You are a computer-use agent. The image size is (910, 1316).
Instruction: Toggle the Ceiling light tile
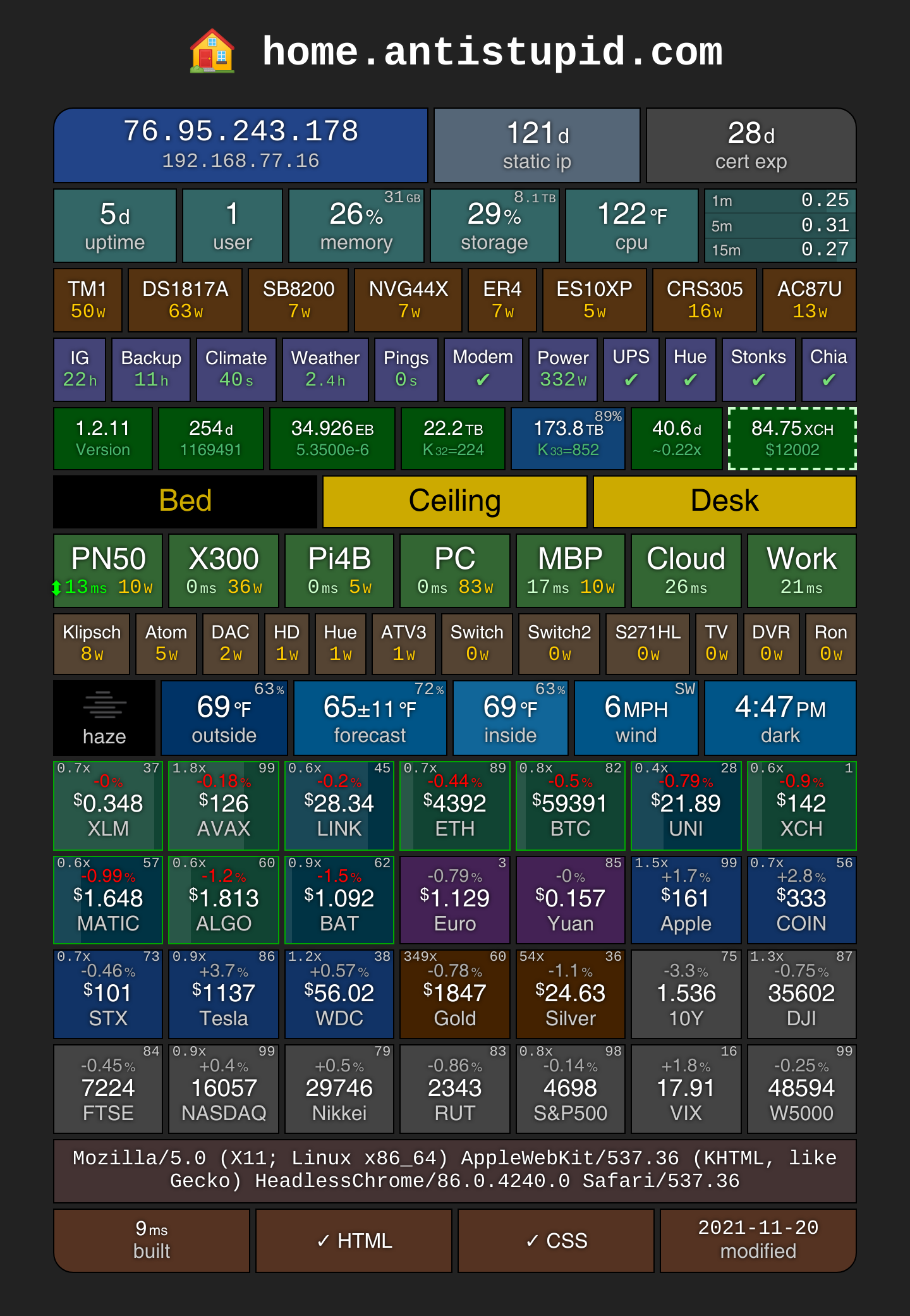pos(455,501)
